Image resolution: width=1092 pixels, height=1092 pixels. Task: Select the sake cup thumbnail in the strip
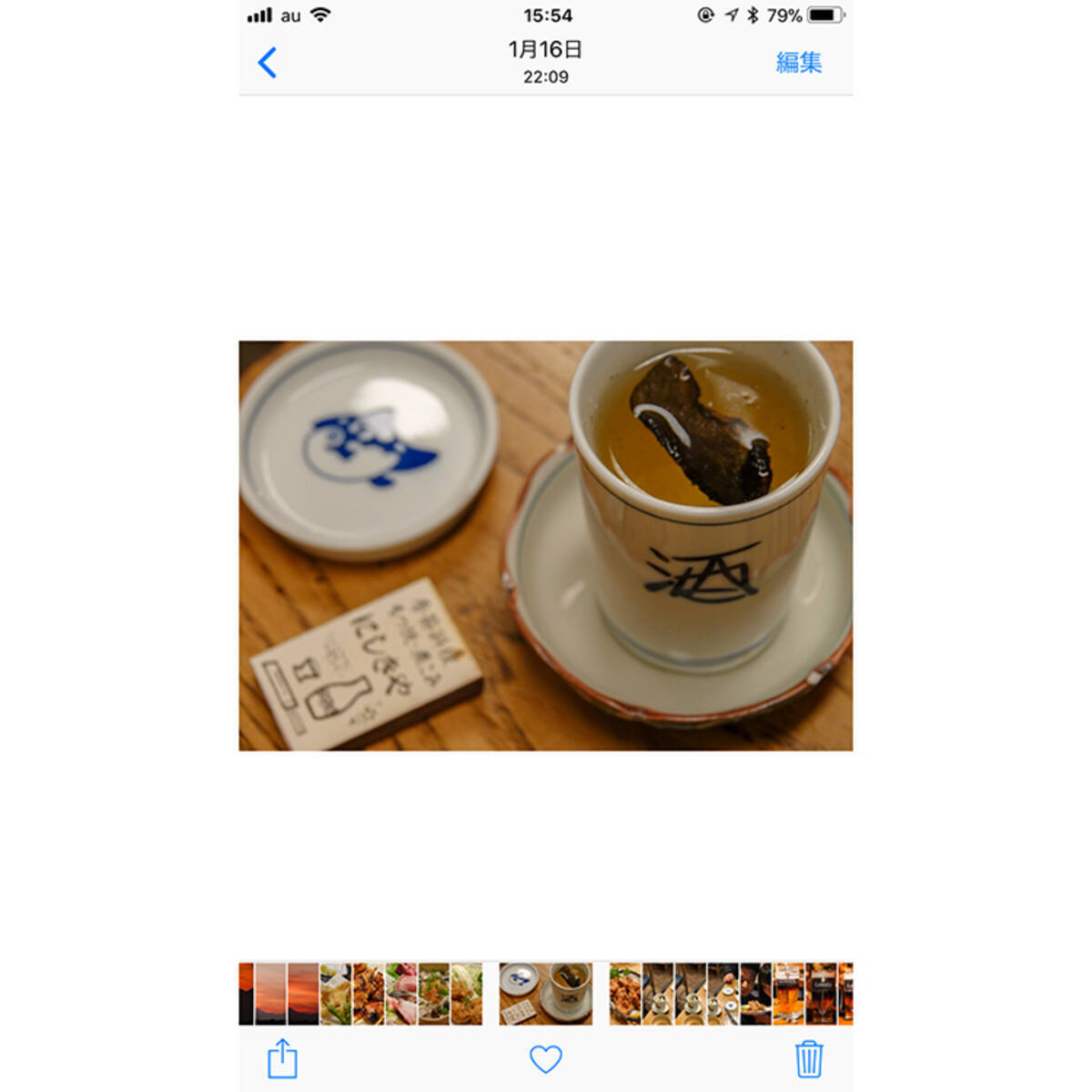pos(546,994)
